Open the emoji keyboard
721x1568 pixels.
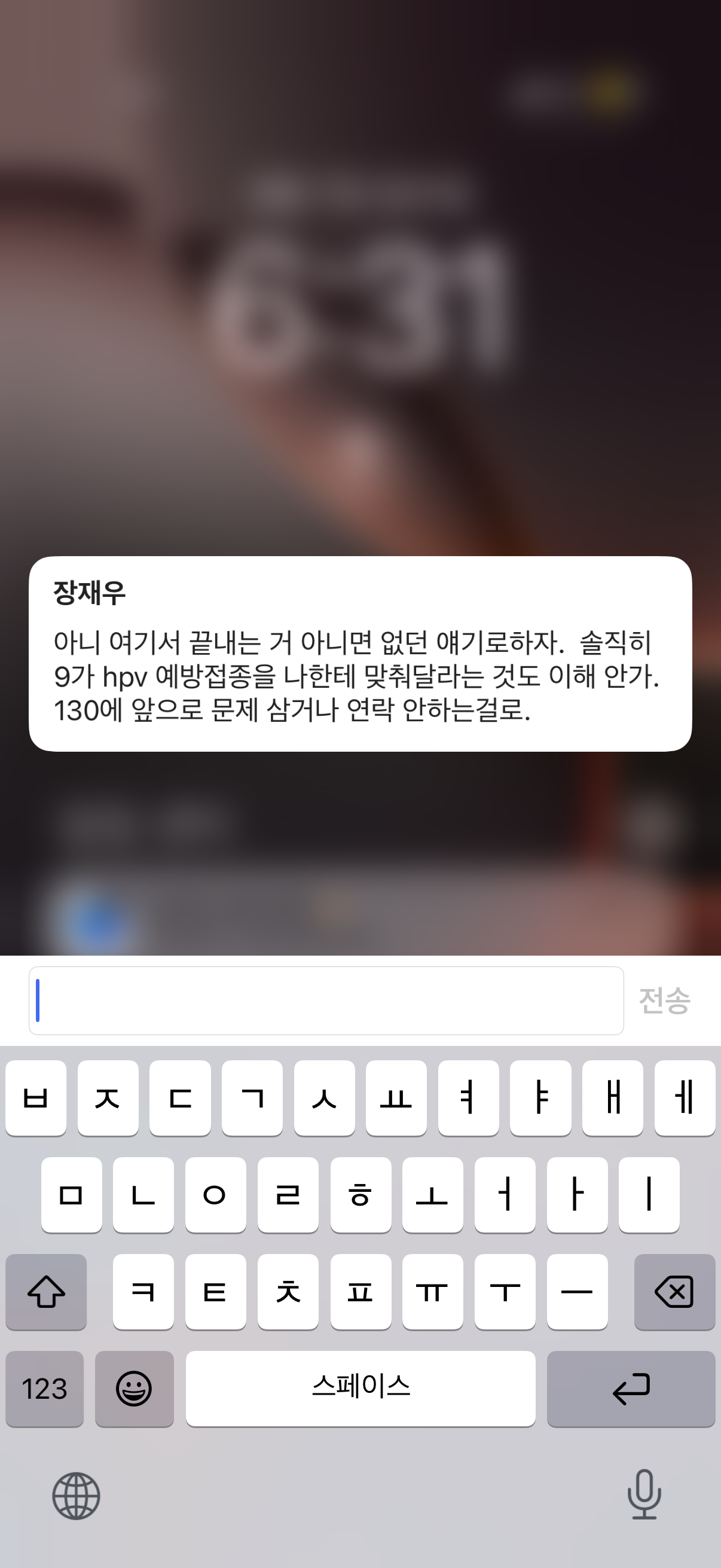134,1389
